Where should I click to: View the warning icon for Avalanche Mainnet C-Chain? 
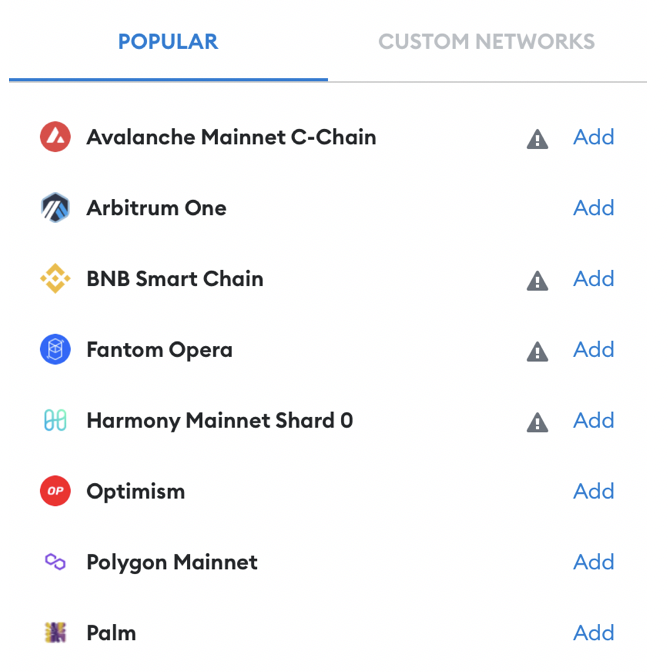538,139
